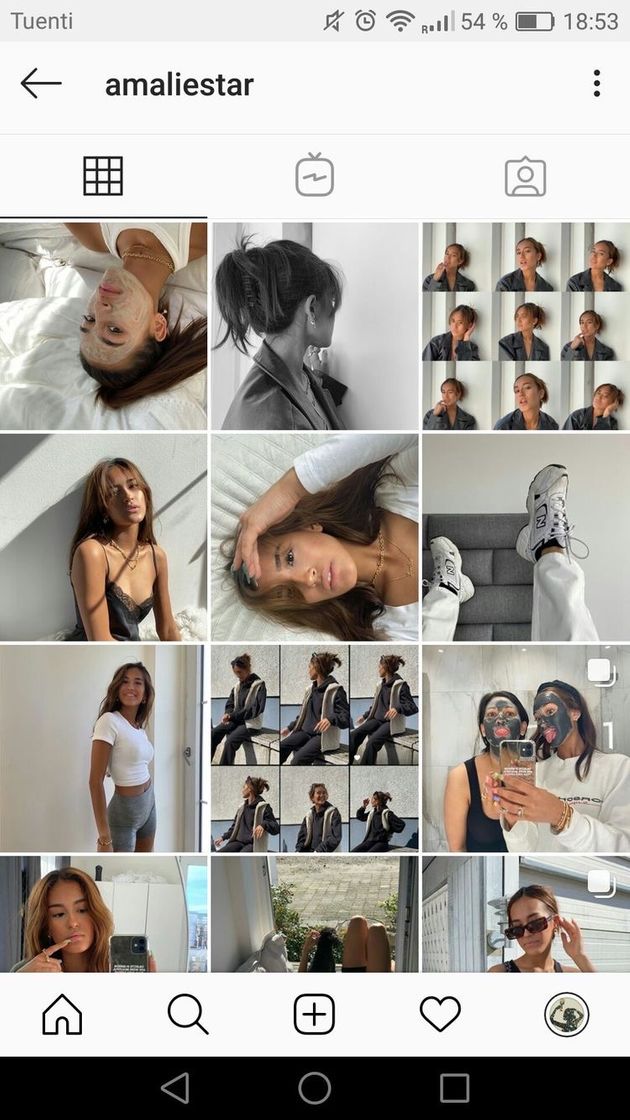Open the black slip dress post
Viewport: 630px width, 1120px height.
[x=103, y=537]
